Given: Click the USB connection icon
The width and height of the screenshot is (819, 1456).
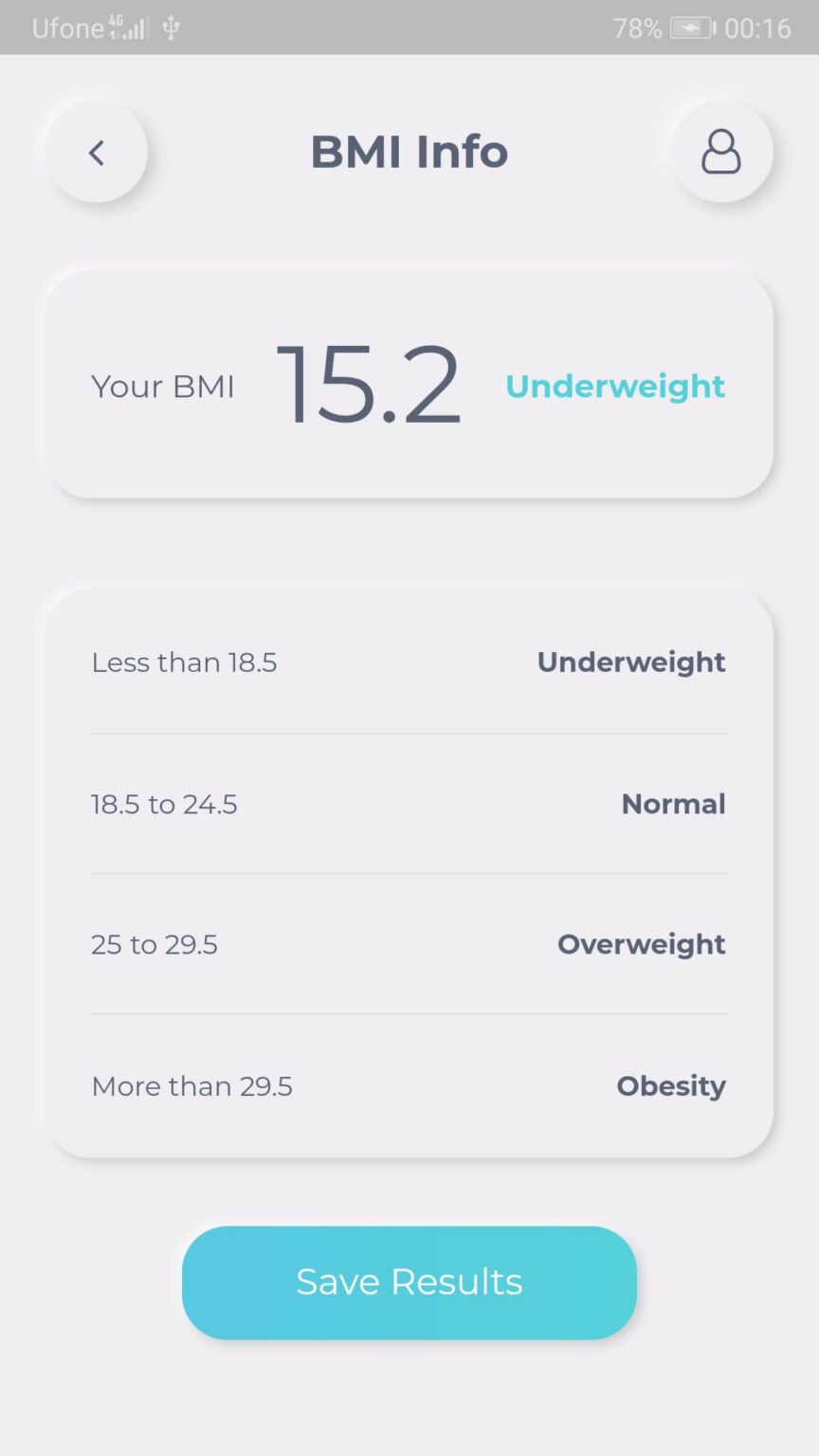Looking at the screenshot, I should coord(171,27).
